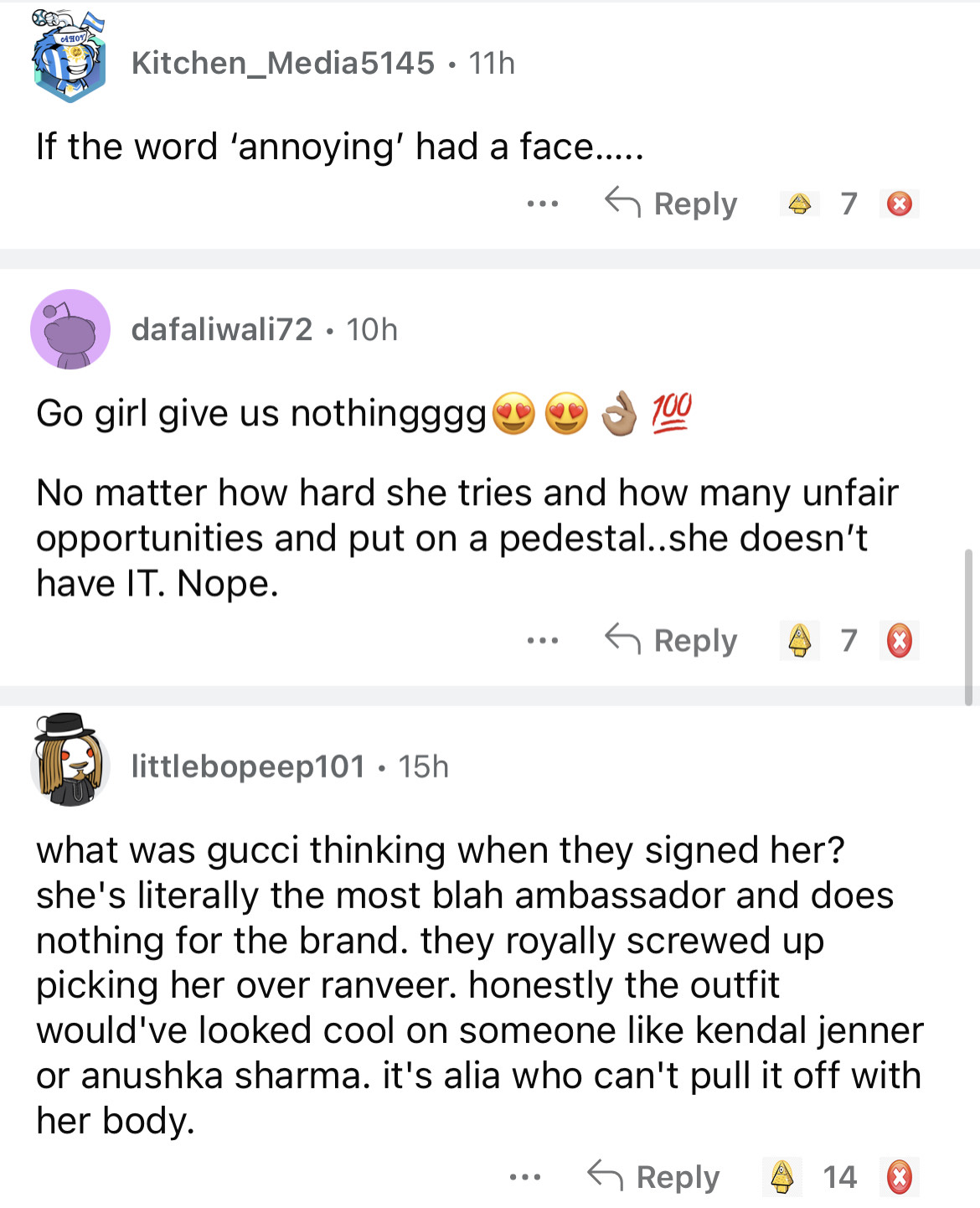980x1208 pixels.
Task: Reply to Kitchen_Media5145's comment
Action: (x=672, y=204)
